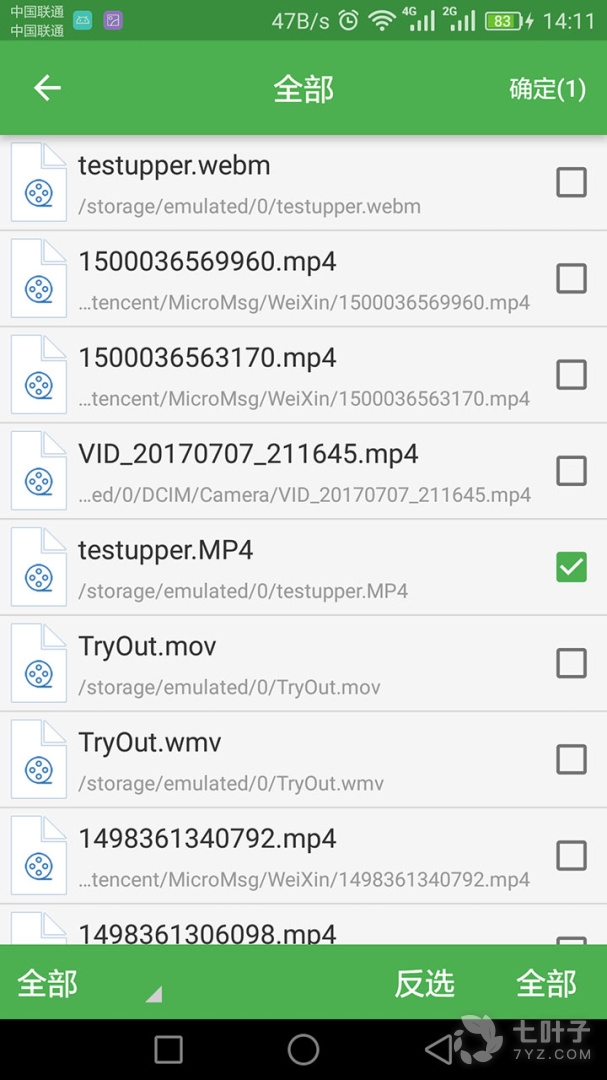Tick the TryOut.wmv checkbox

(x=571, y=759)
